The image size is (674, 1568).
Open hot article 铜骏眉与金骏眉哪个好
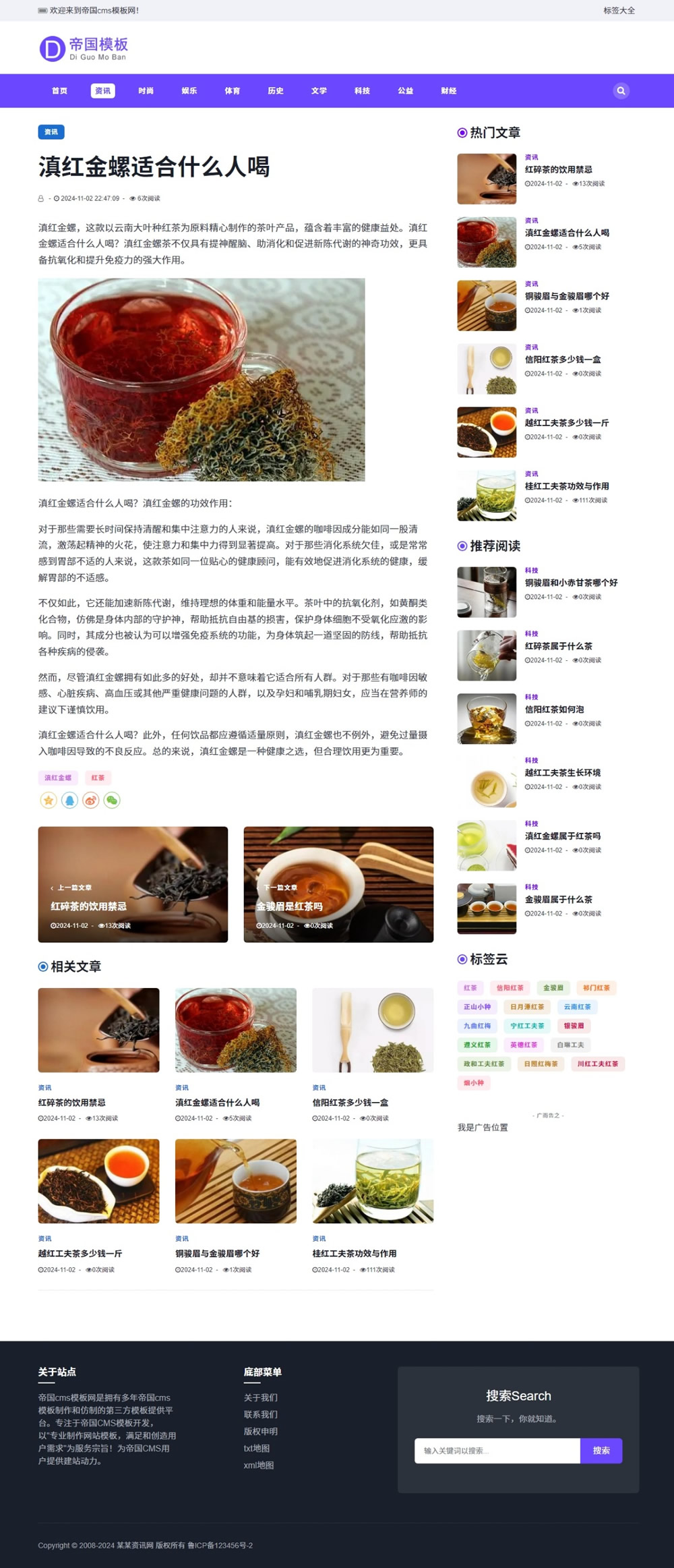coord(566,296)
